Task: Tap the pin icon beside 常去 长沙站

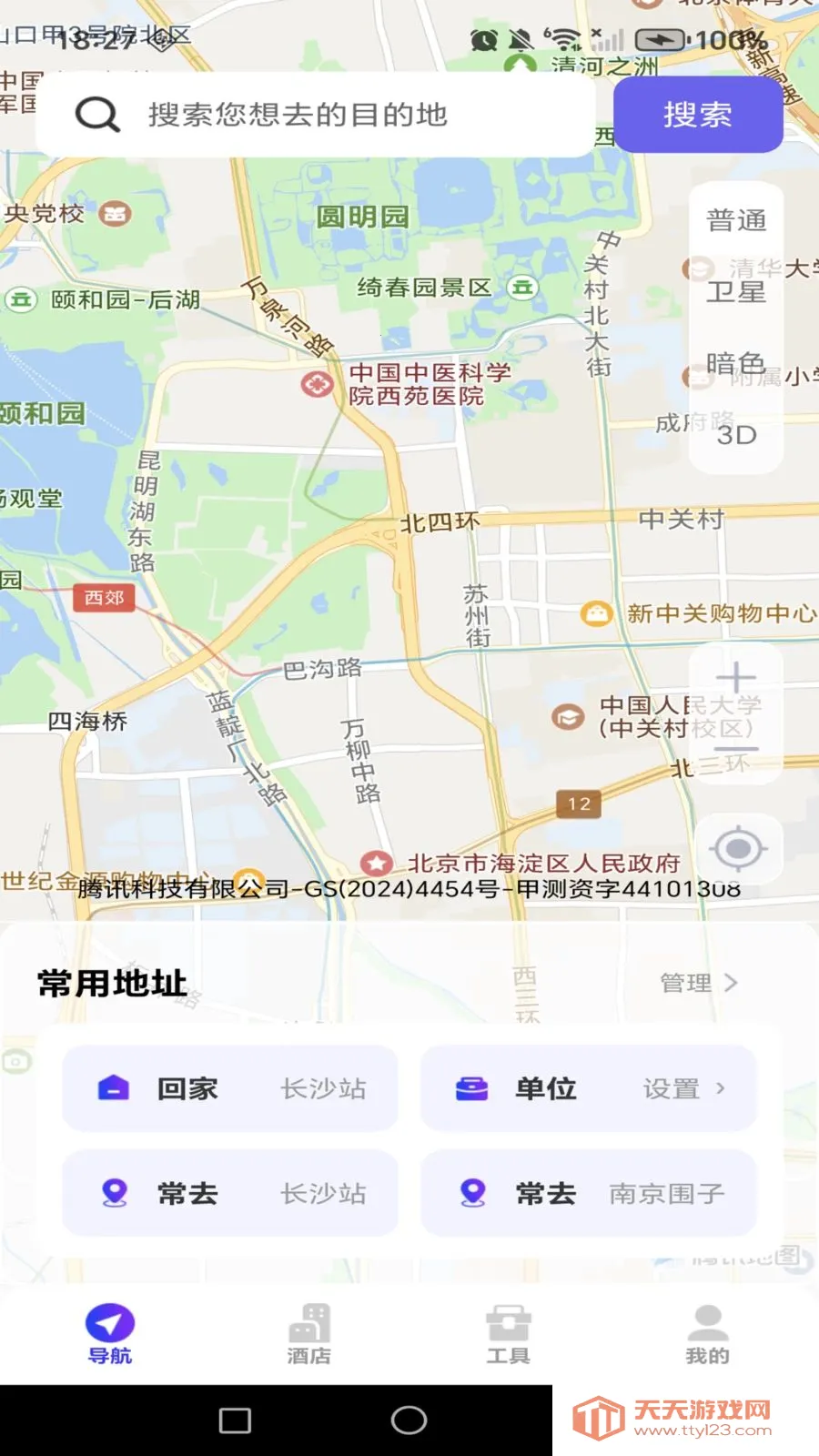Action: tap(112, 1192)
